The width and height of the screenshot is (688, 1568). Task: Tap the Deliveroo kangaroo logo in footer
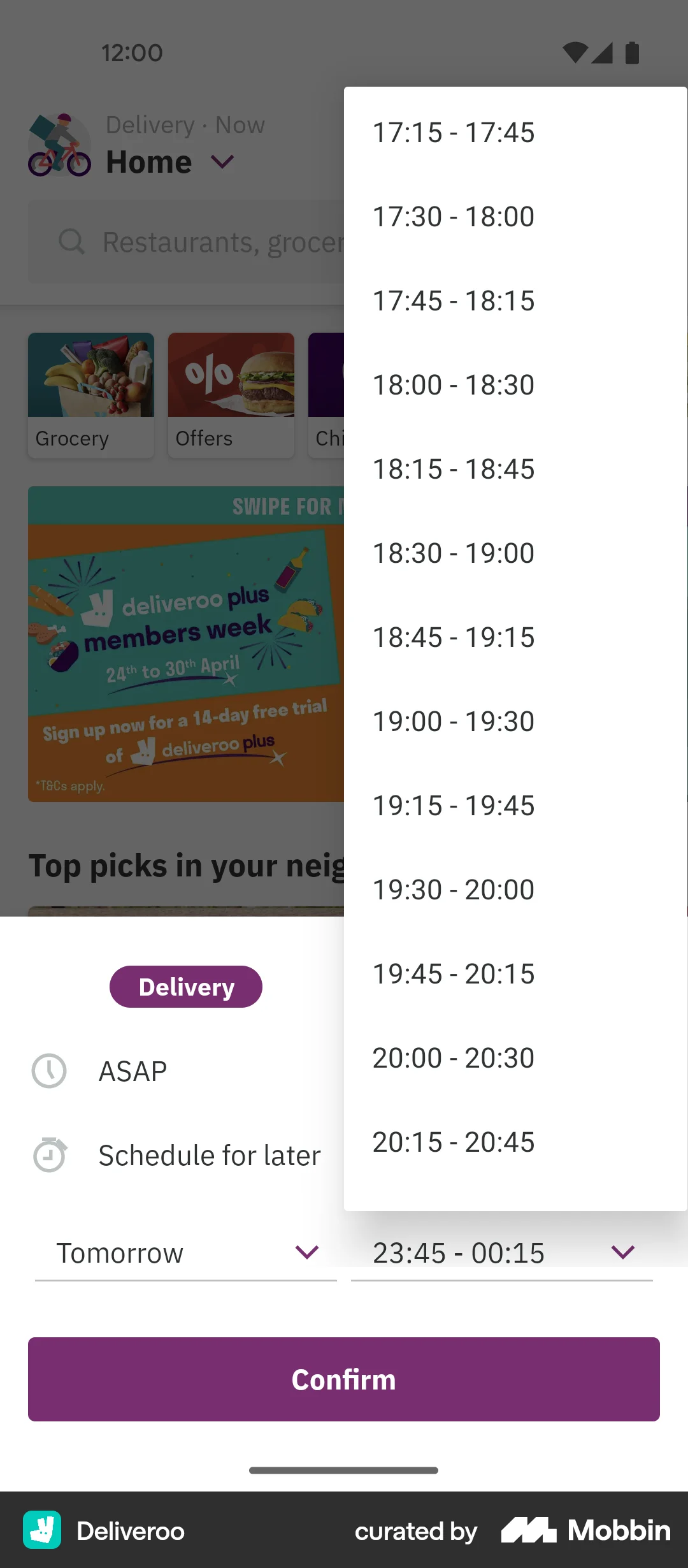pos(41,1530)
